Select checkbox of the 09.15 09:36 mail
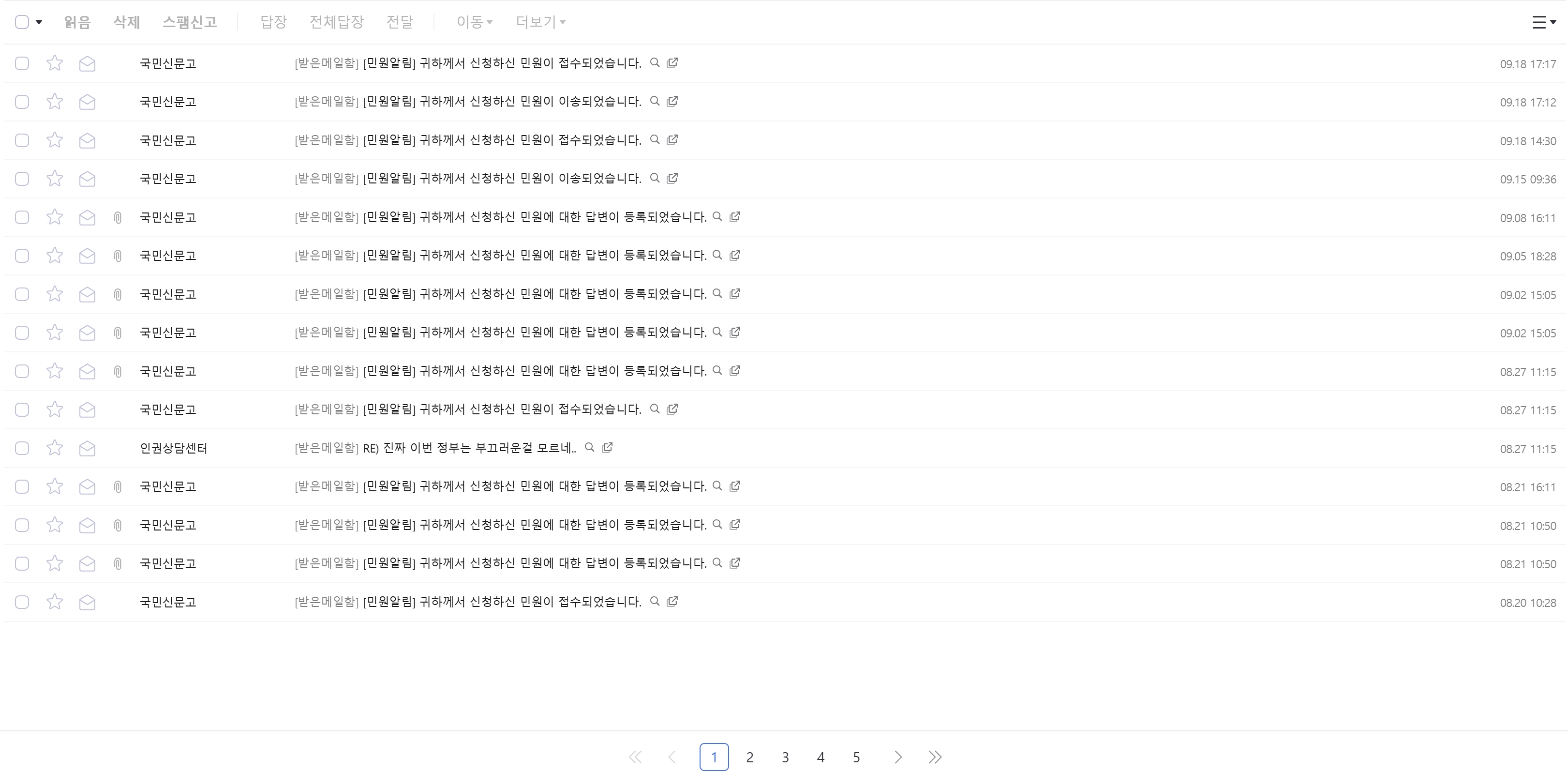This screenshot has height=772, width=1568. [x=22, y=179]
